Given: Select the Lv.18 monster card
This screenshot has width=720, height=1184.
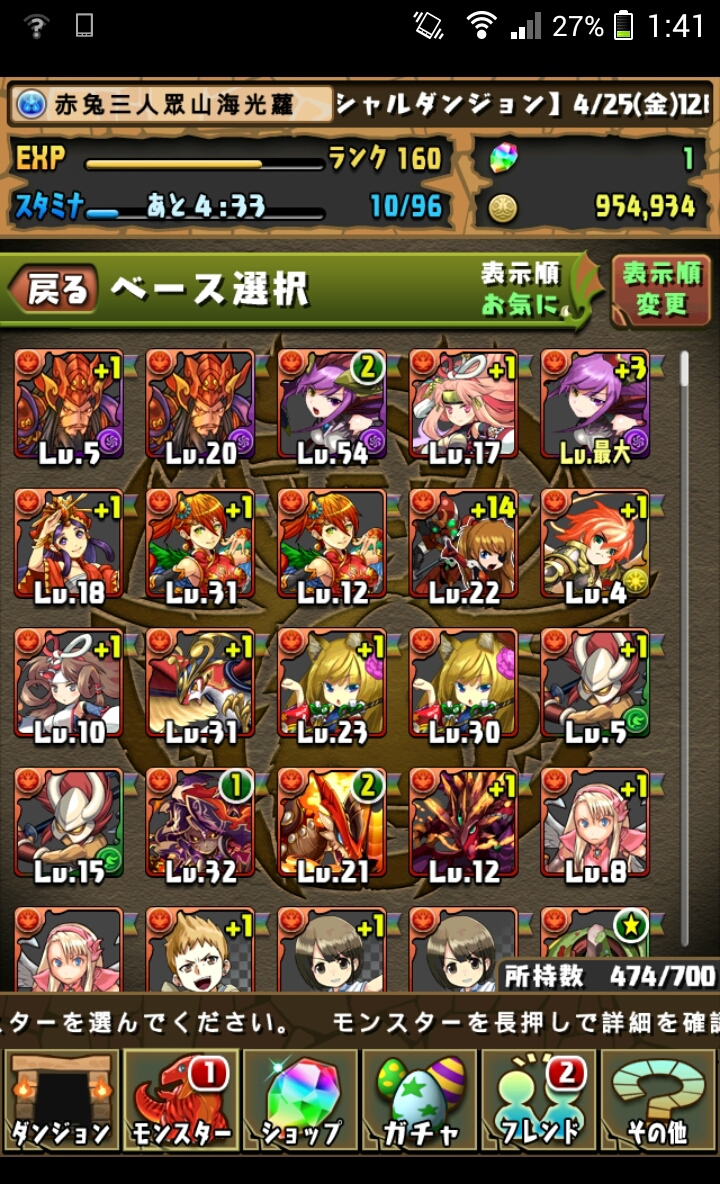Looking at the screenshot, I should [x=69, y=546].
